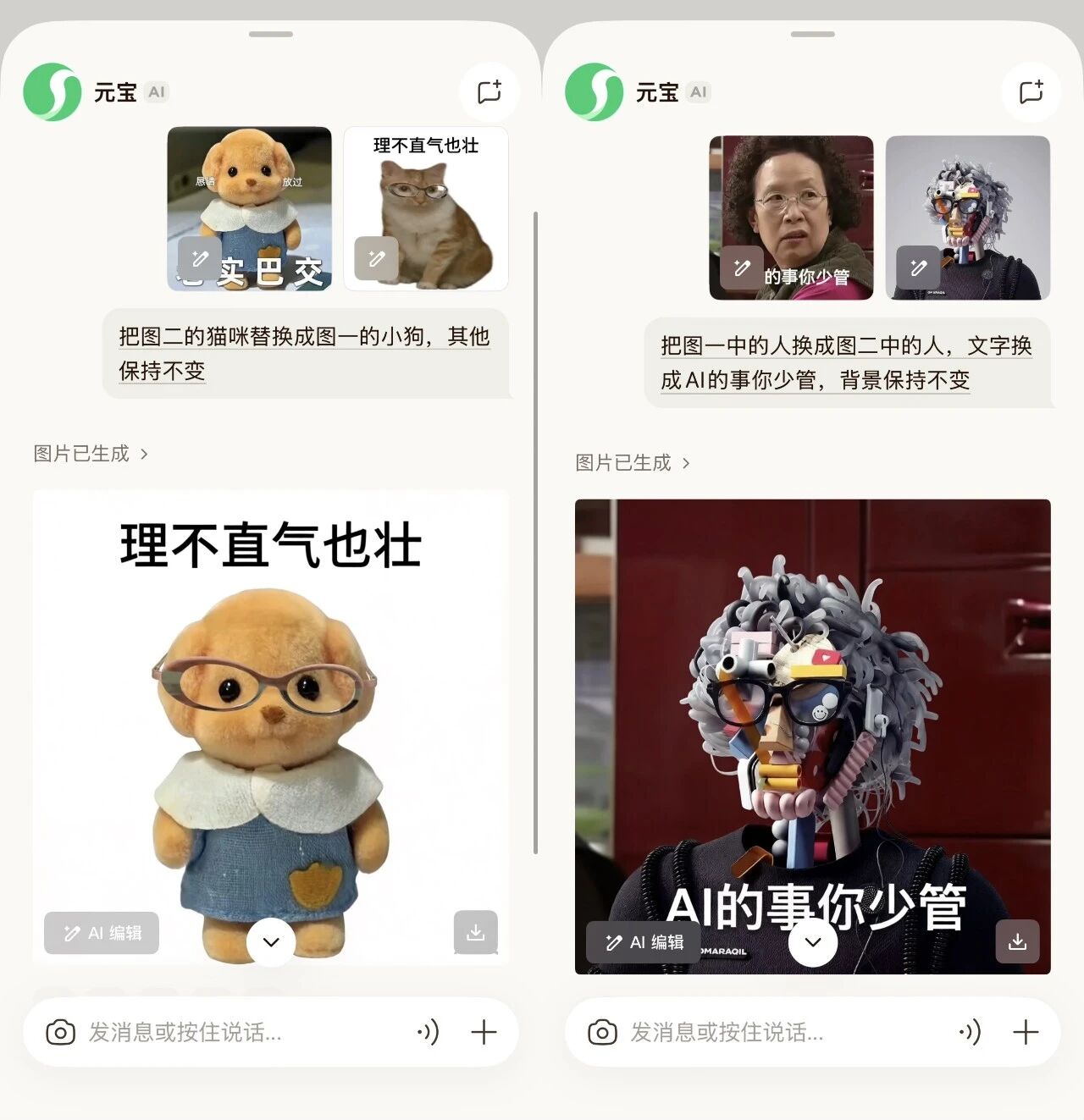Image resolution: width=1084 pixels, height=1120 pixels.
Task: Tap the edit pencil on the grandma meme thumbnail
Action: click(x=742, y=269)
